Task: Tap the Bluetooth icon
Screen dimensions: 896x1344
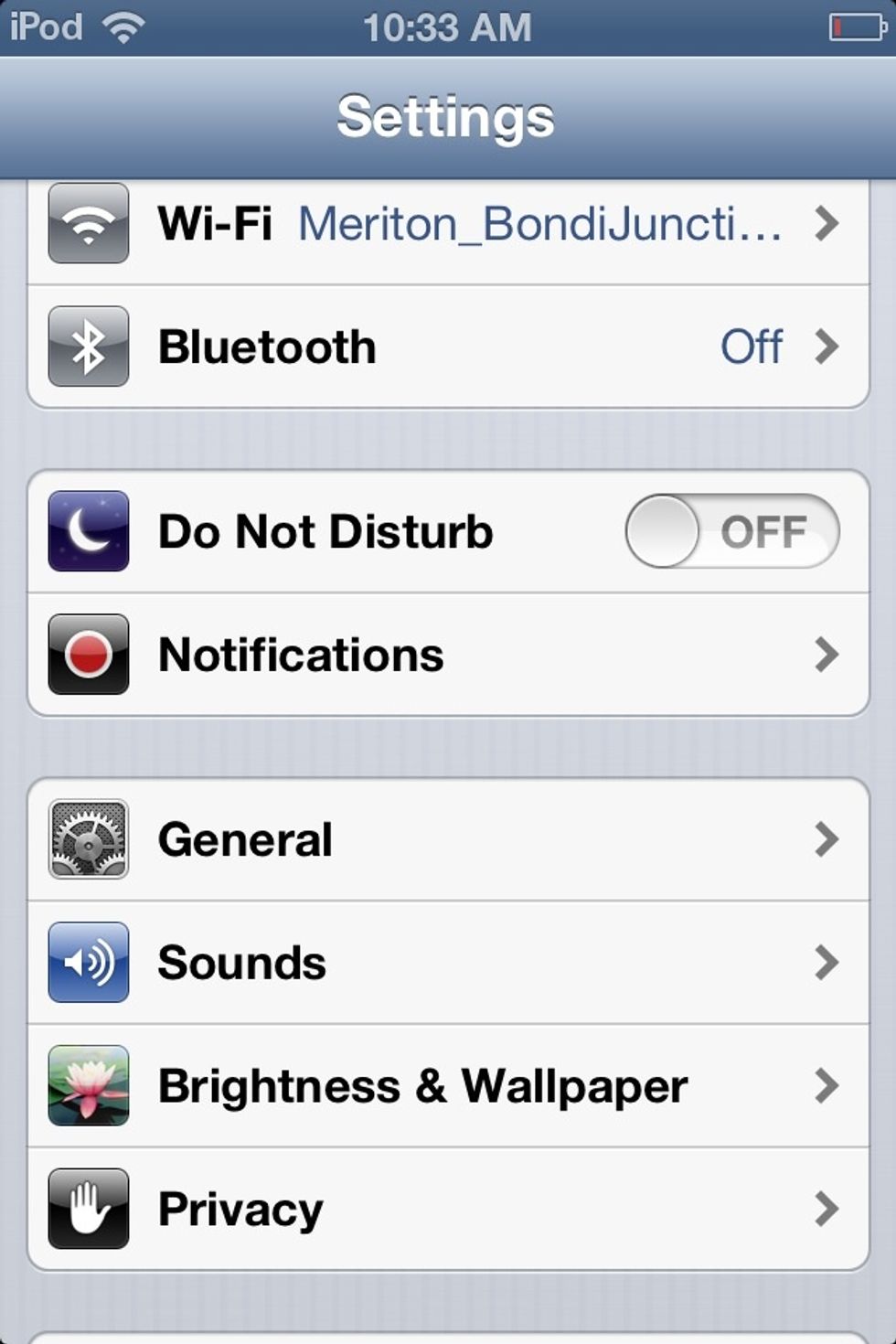Action: point(88,347)
